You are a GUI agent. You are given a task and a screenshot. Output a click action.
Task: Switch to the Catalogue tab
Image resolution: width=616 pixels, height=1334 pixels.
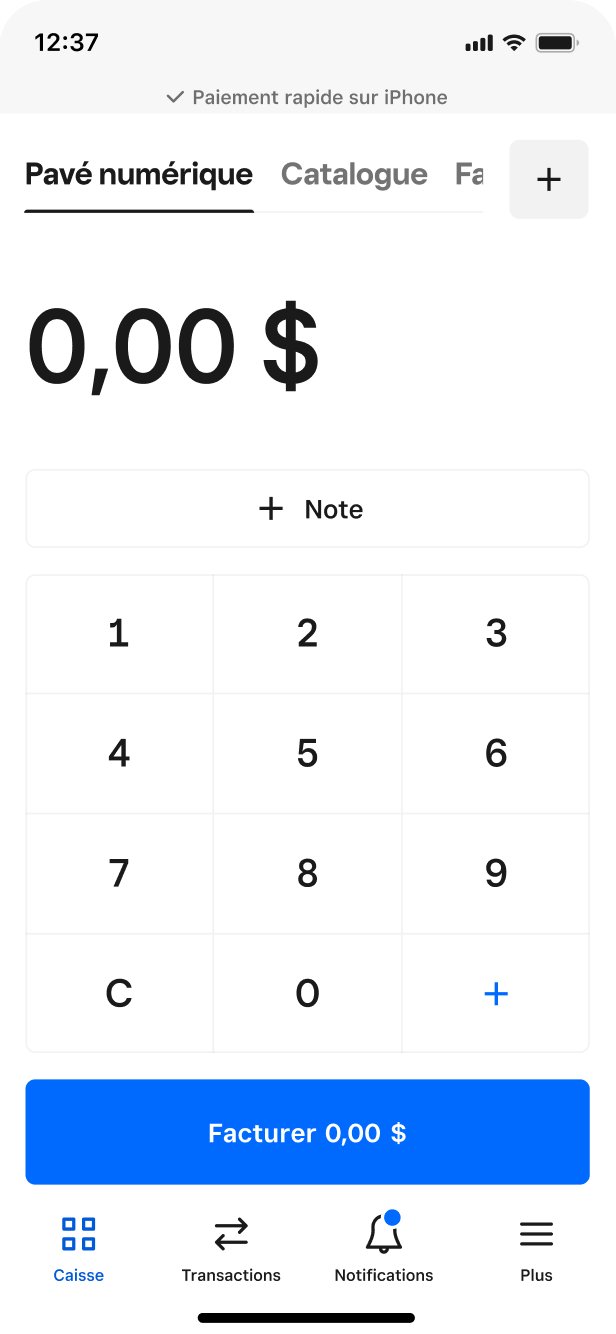pos(354,175)
